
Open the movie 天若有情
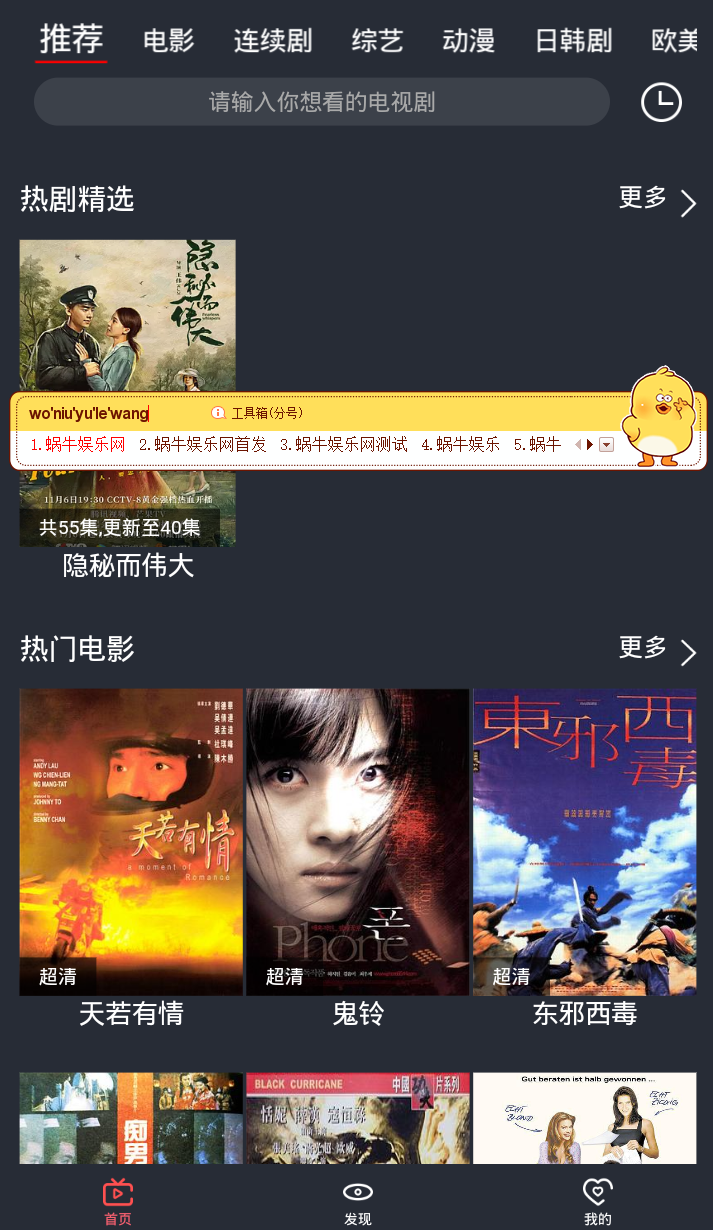[131, 842]
